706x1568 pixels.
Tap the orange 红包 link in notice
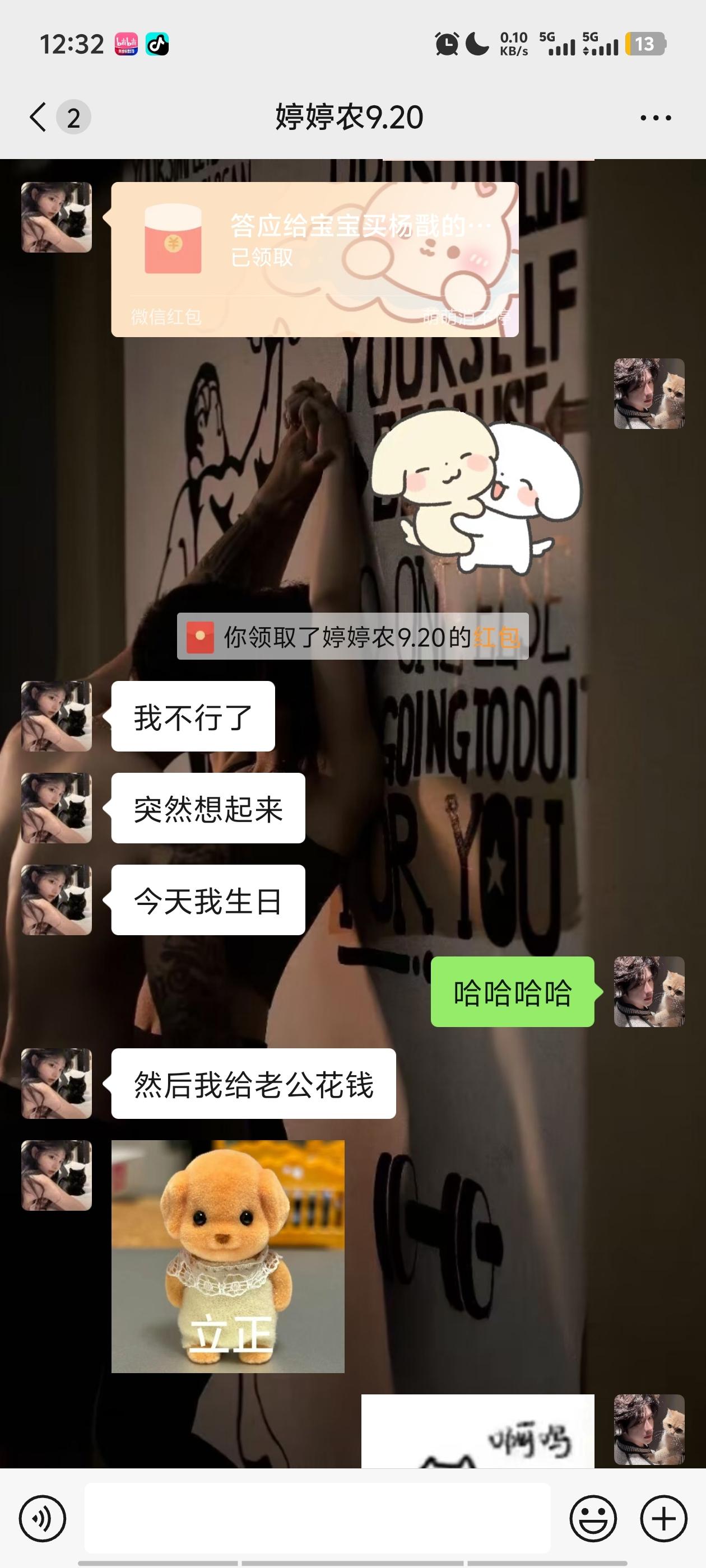(496, 637)
